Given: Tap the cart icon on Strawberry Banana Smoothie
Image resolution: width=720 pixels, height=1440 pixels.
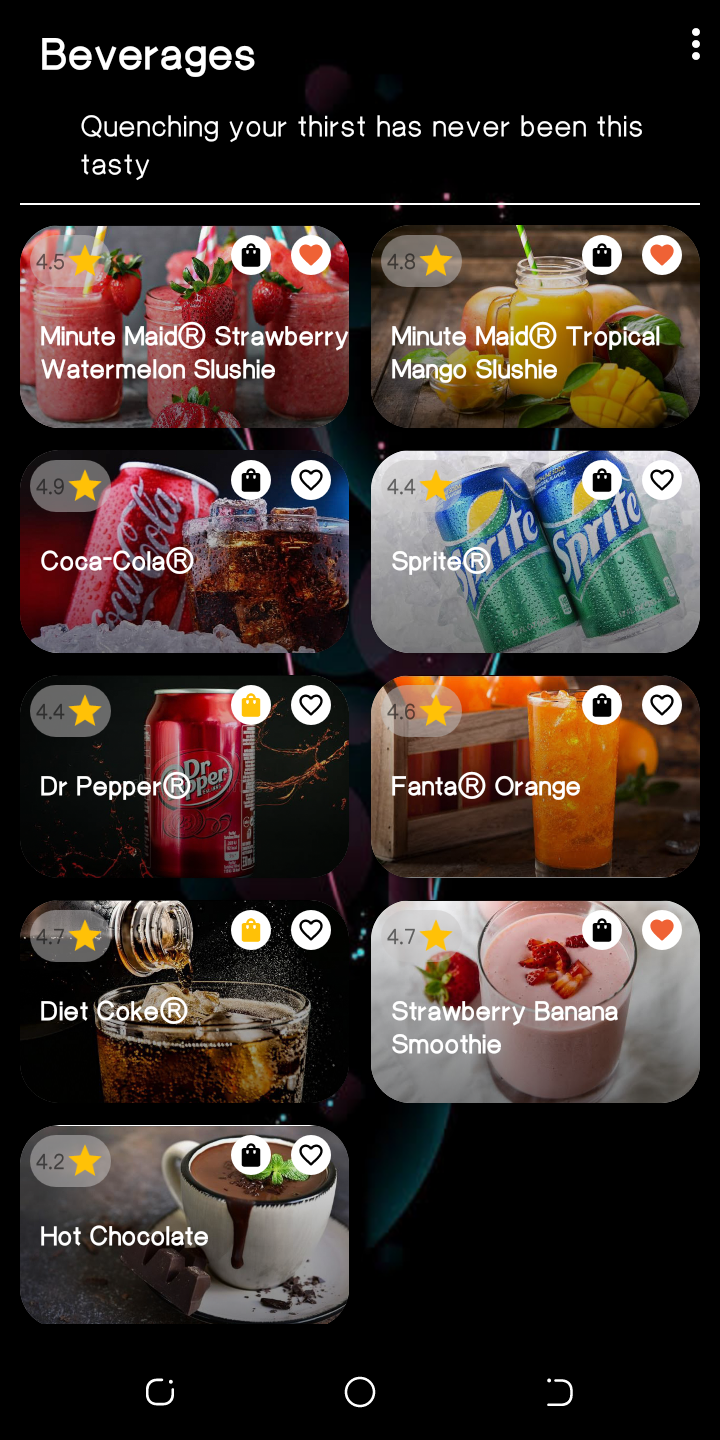Looking at the screenshot, I should pyautogui.click(x=602, y=930).
